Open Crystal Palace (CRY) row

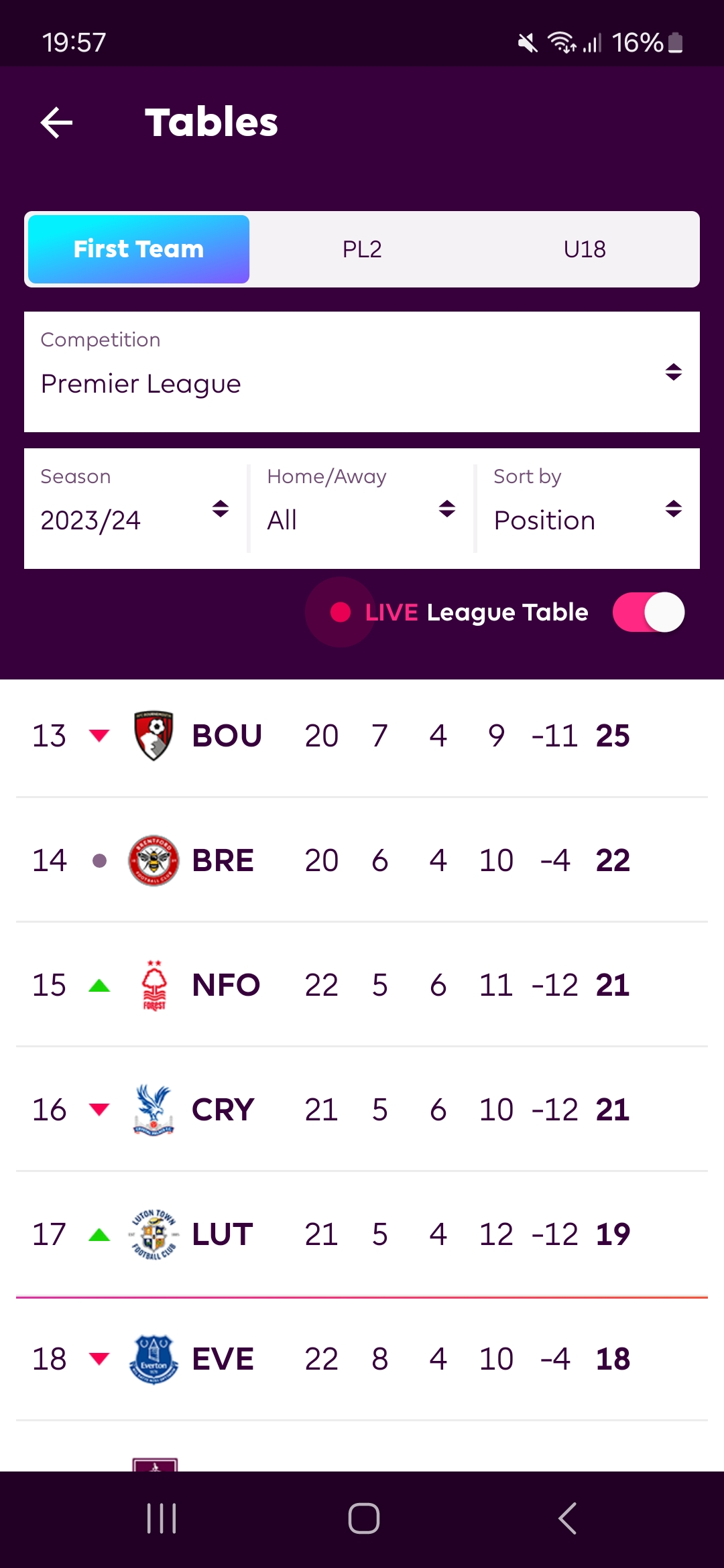coord(362,1110)
